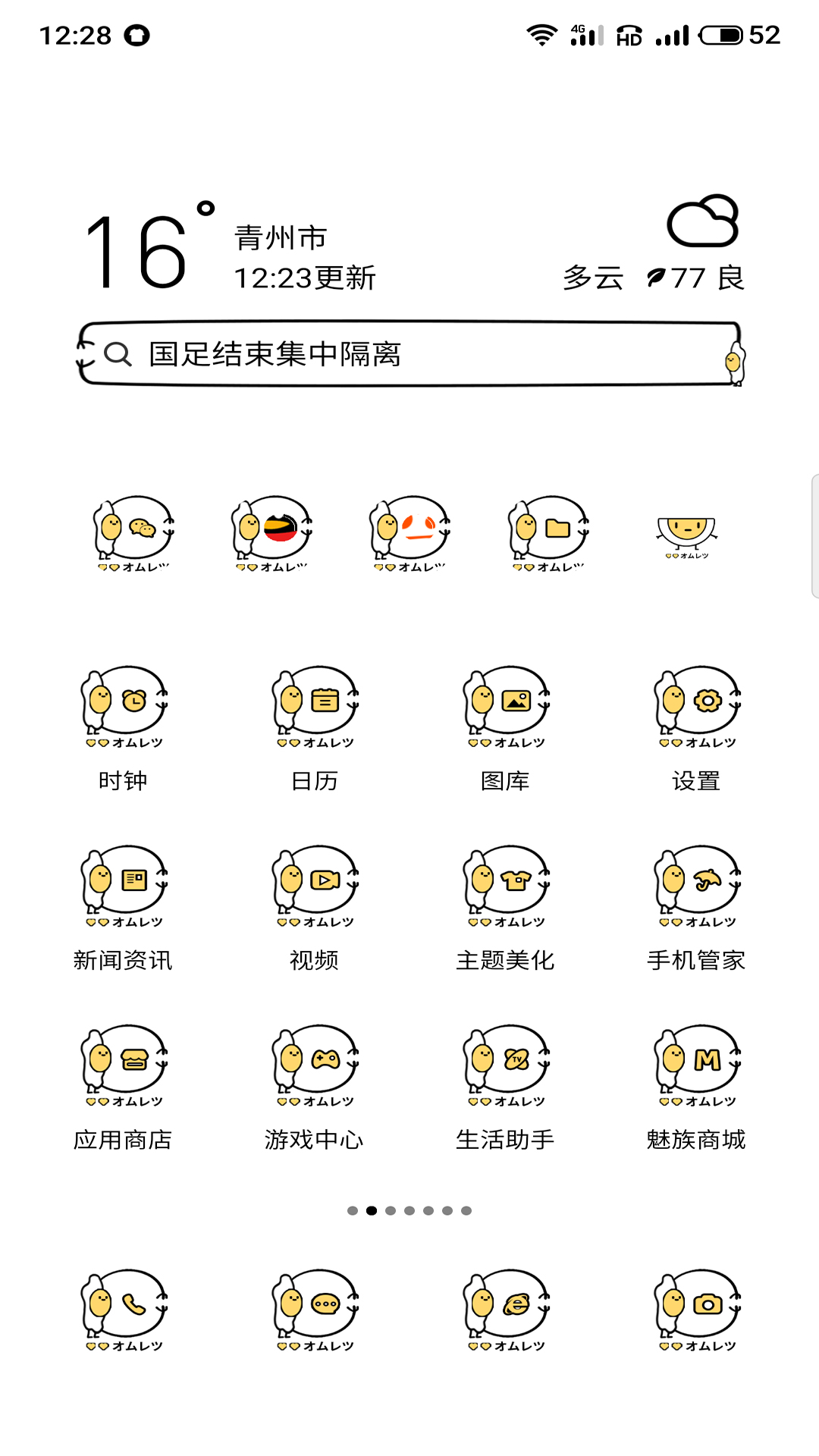Open the camera in the dock
This screenshot has height=1456, width=819.
[x=697, y=1310]
